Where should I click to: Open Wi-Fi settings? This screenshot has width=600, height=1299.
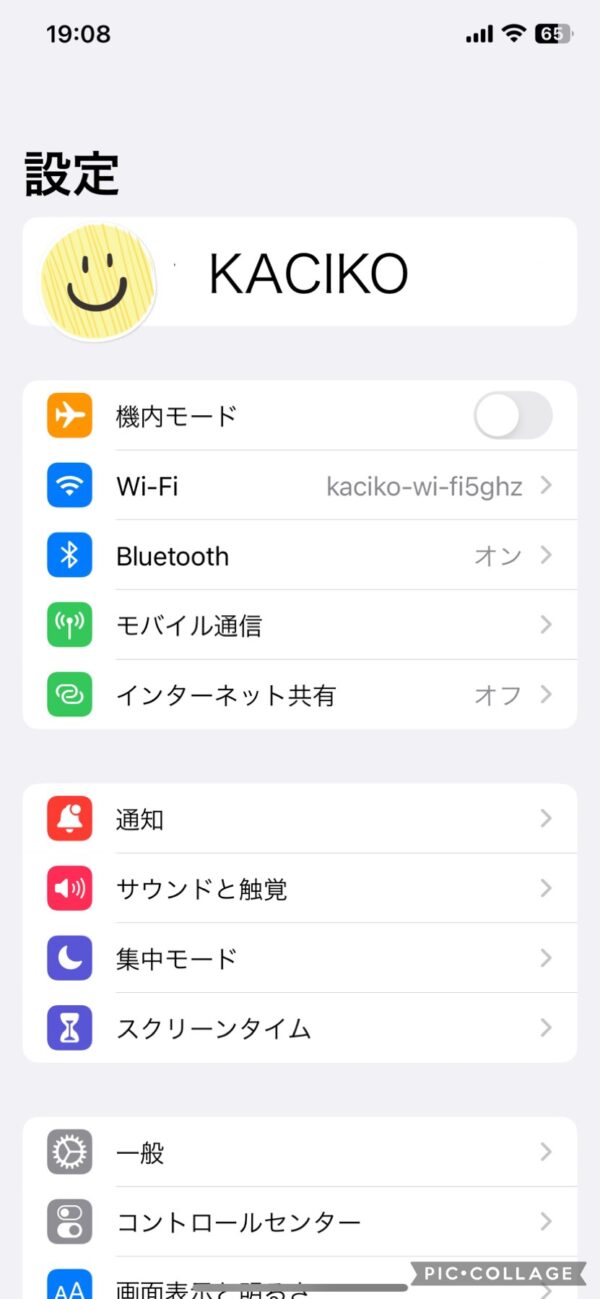pyautogui.click(x=299, y=486)
